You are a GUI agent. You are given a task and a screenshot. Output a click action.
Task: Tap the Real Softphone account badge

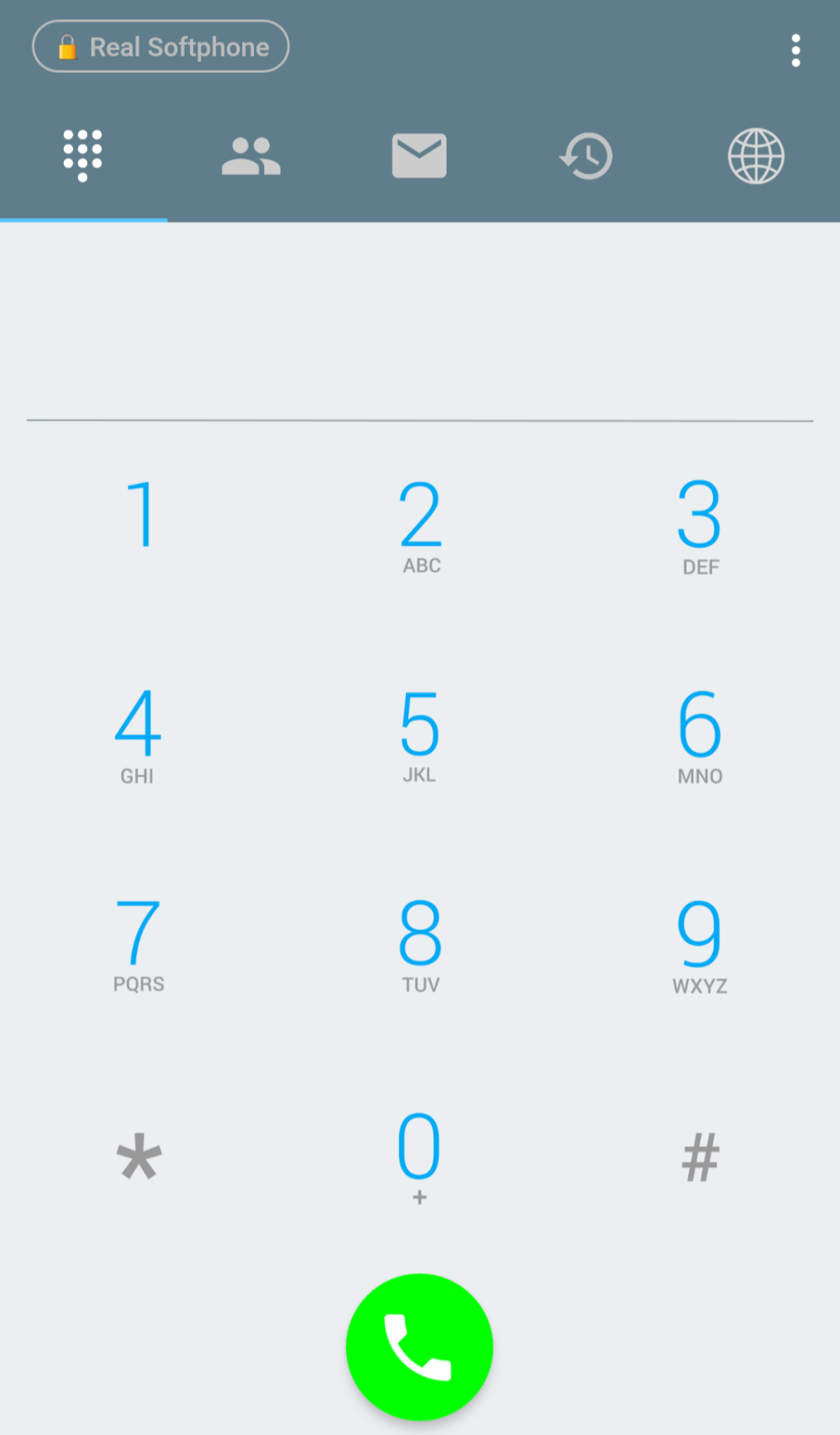tap(161, 47)
